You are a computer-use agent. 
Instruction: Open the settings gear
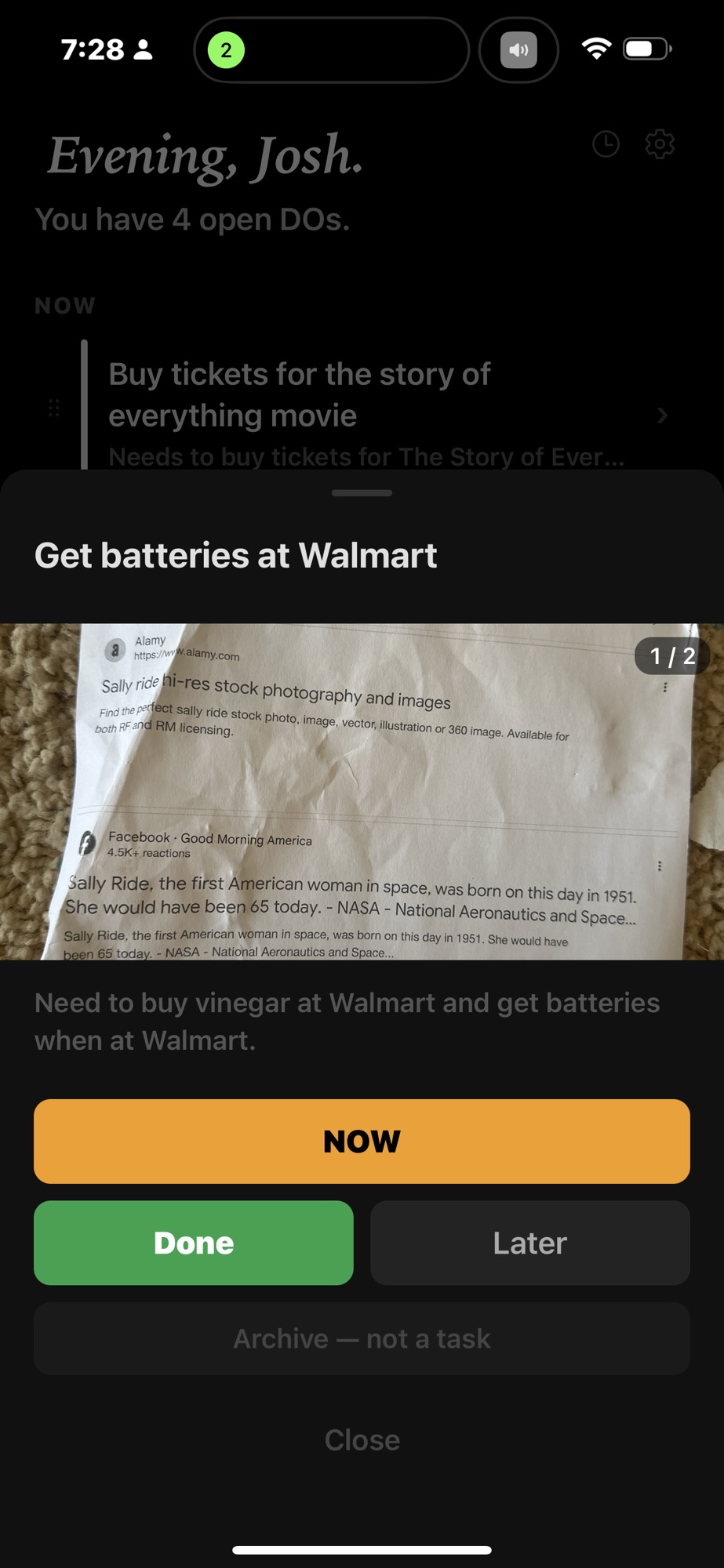[660, 144]
